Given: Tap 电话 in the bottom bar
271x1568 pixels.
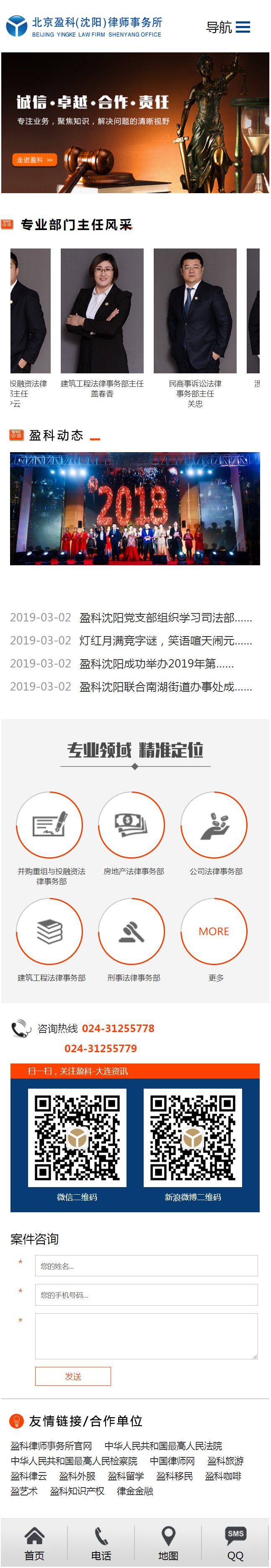Looking at the screenshot, I should [x=101, y=1544].
